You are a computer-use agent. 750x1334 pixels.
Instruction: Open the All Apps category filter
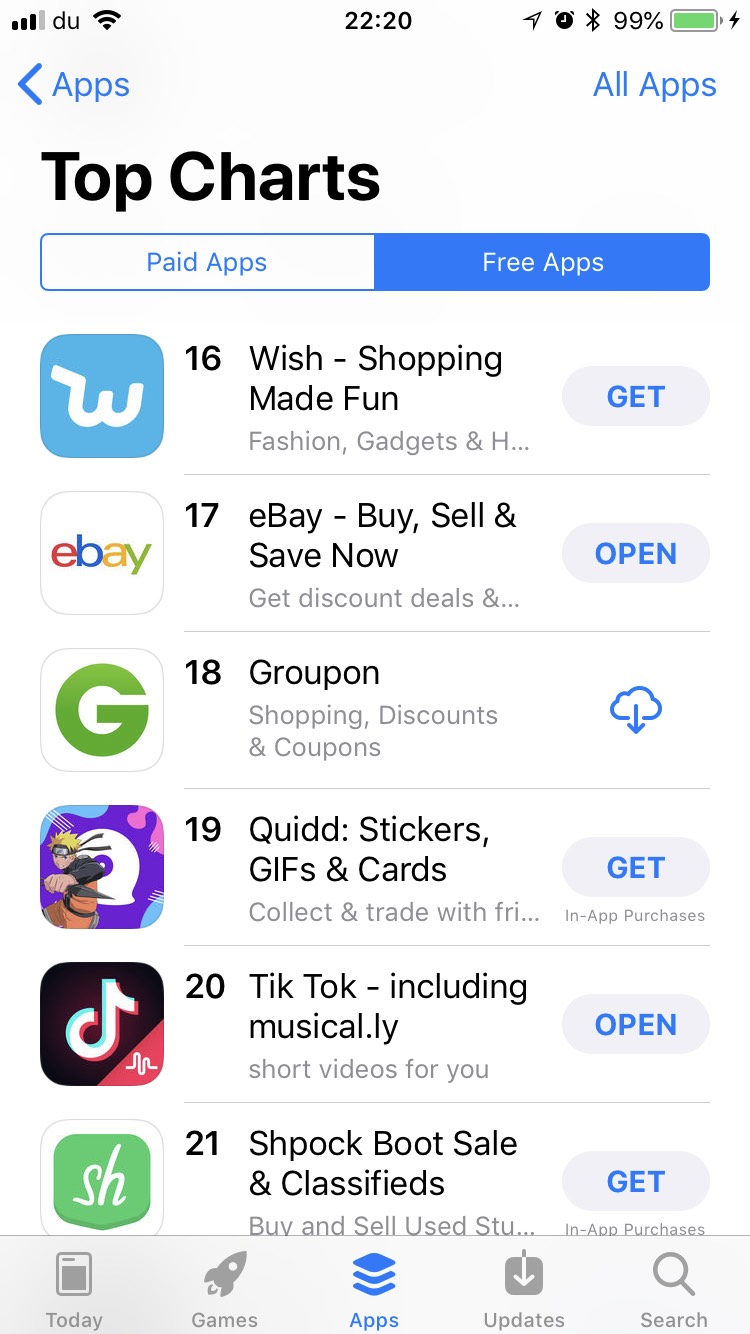tap(654, 85)
